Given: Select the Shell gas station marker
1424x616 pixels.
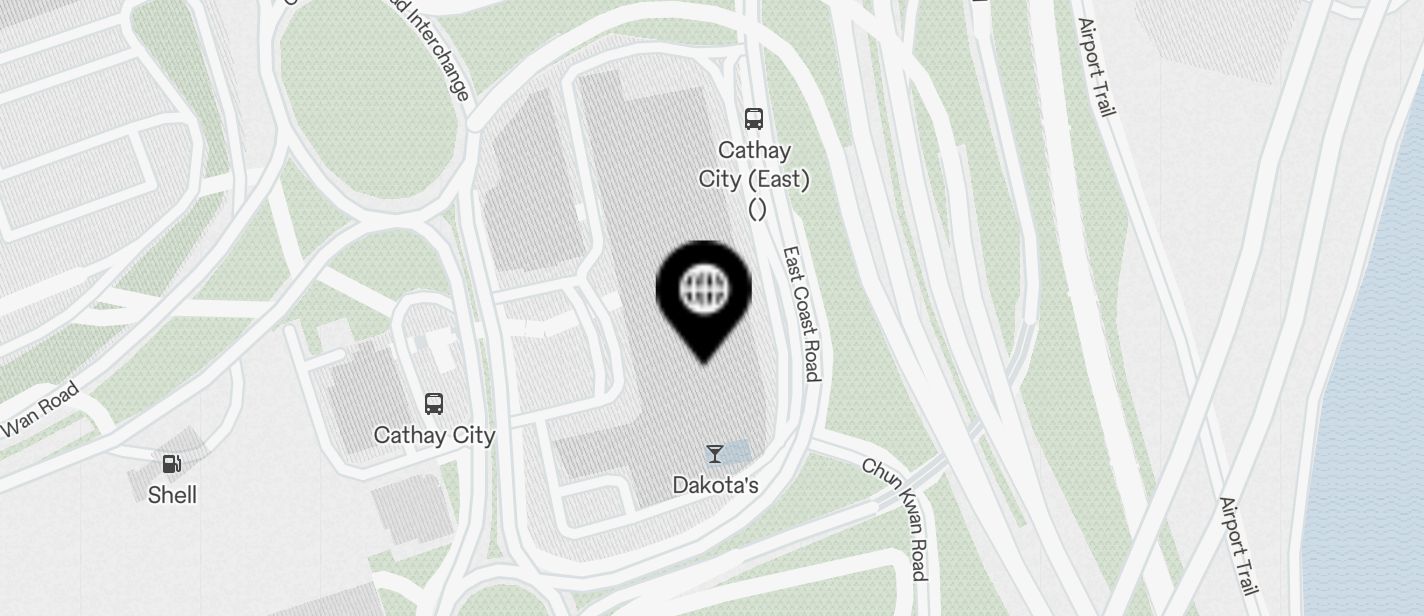Looking at the screenshot, I should point(172,464).
